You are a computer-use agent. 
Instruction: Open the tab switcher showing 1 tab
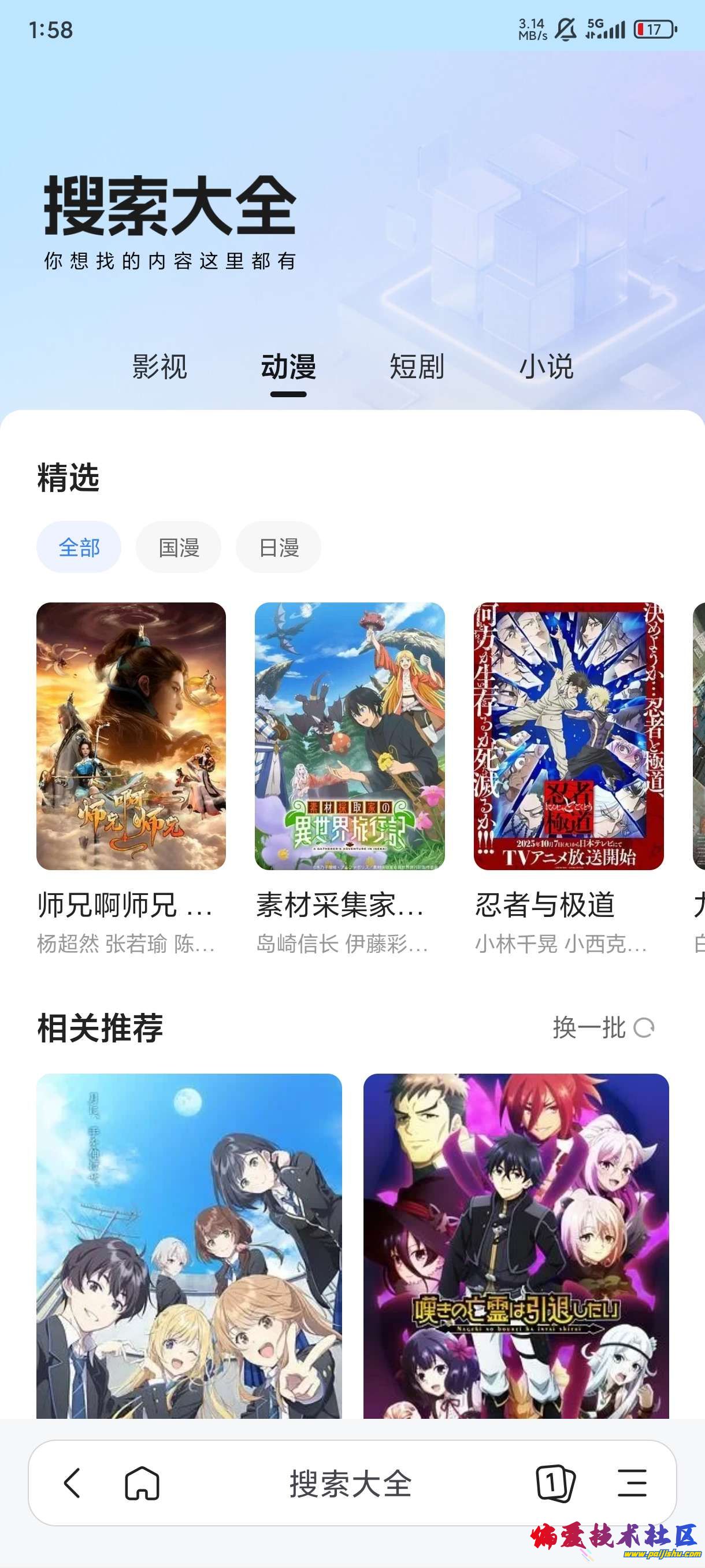(x=555, y=1483)
